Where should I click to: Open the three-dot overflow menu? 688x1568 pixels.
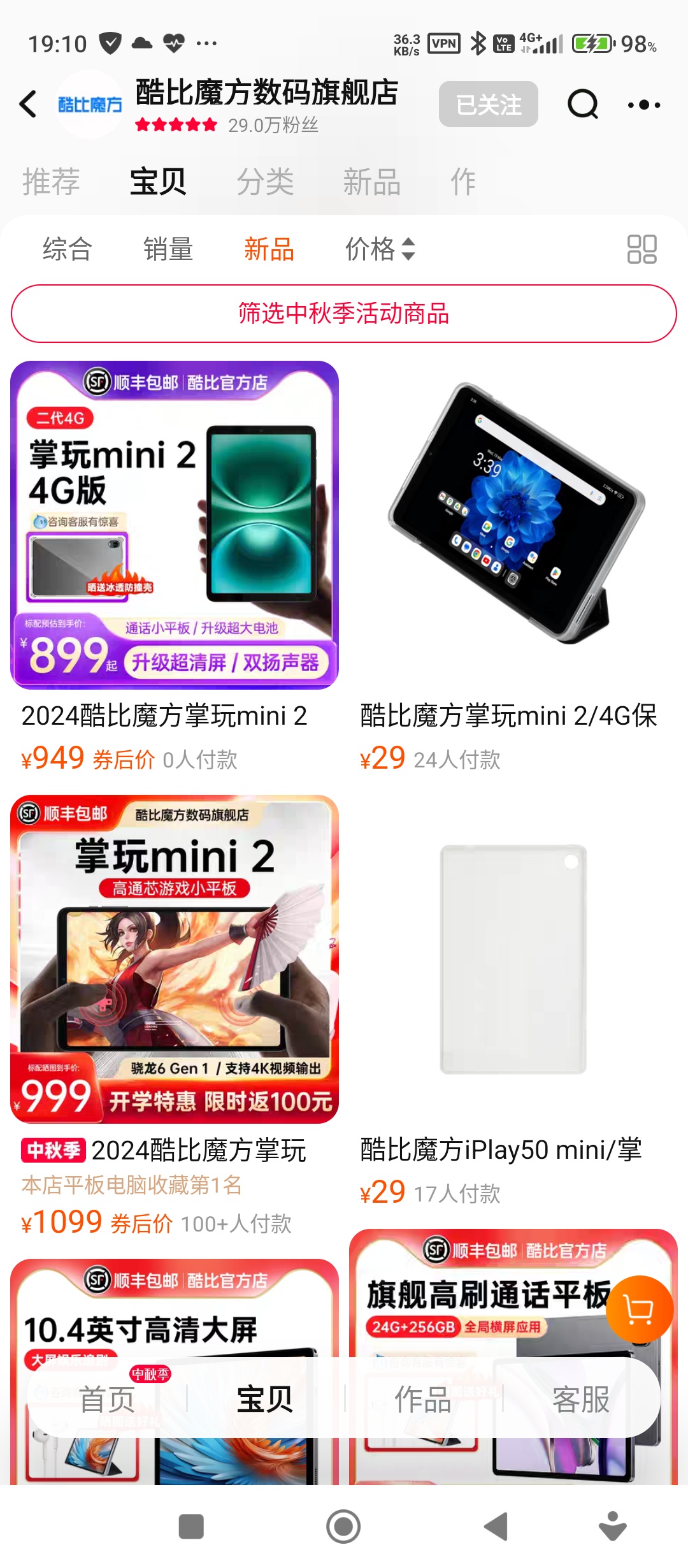pyautogui.click(x=643, y=105)
